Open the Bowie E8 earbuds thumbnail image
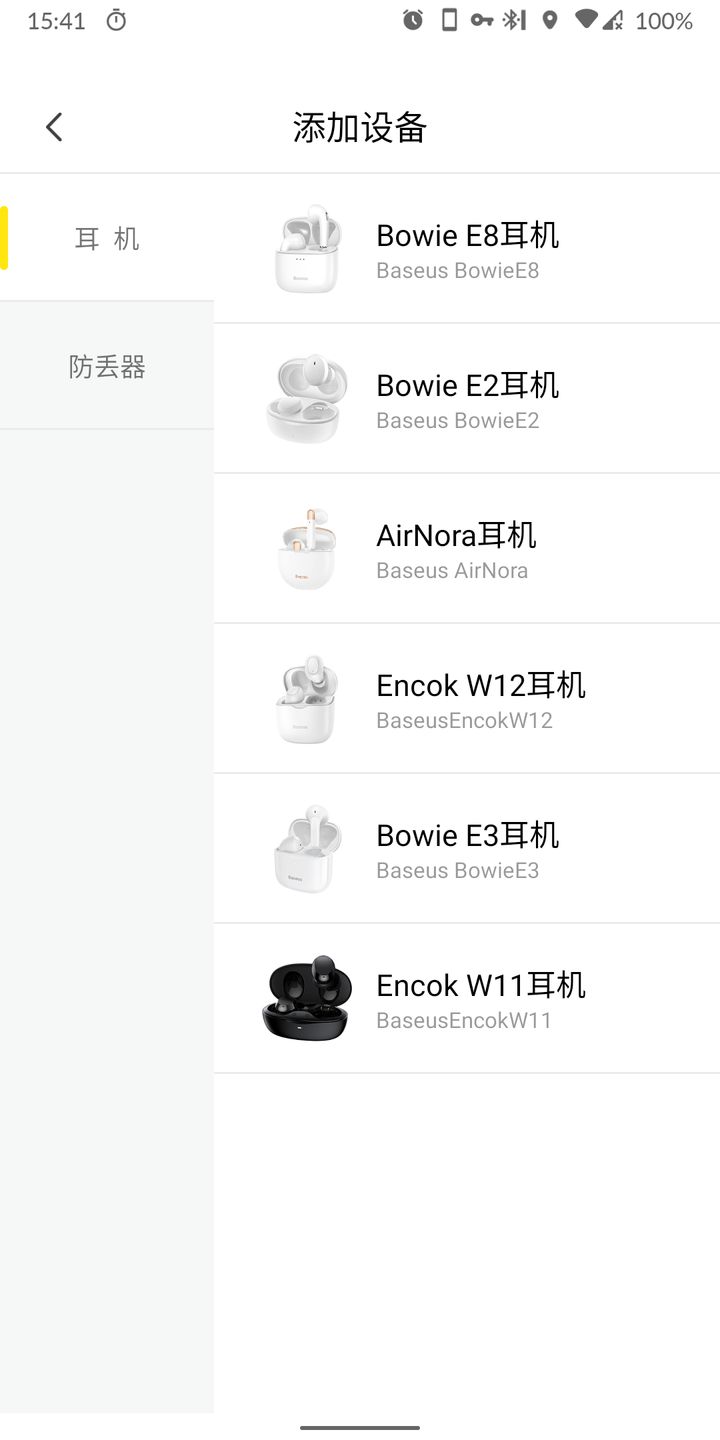 point(306,248)
